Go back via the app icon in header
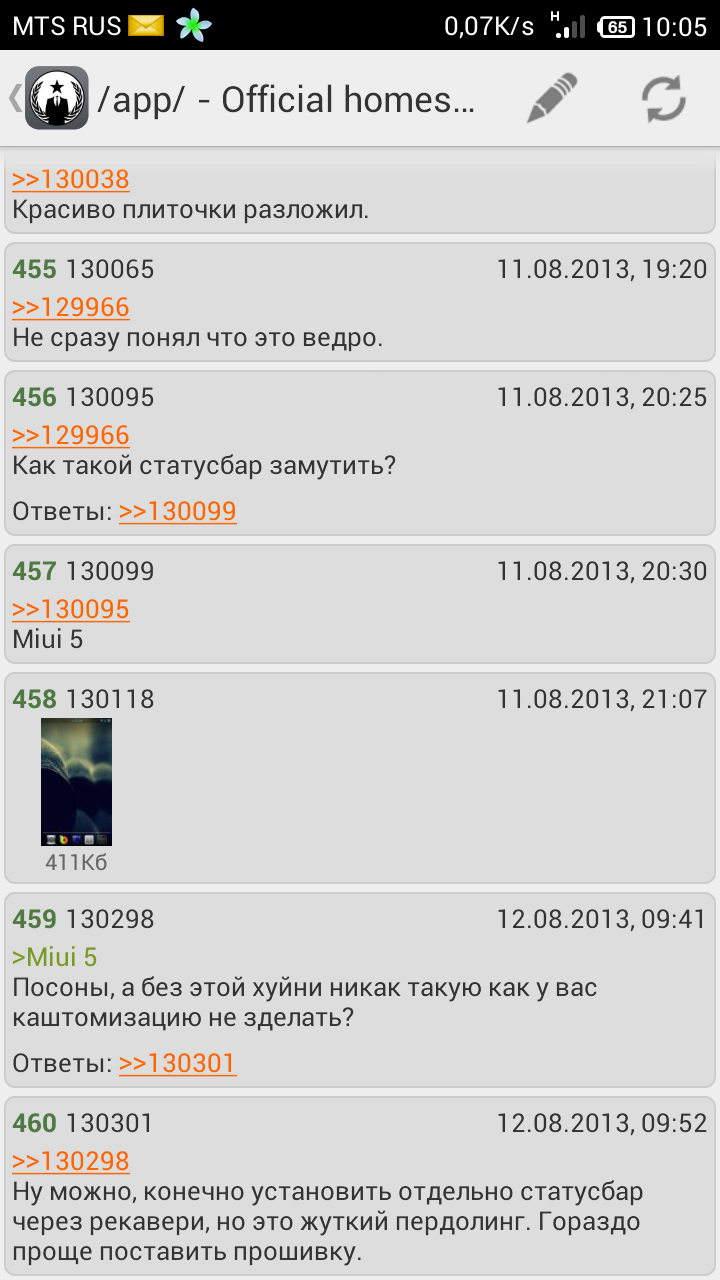Screen dimensions: 720x1280 [x=56, y=98]
